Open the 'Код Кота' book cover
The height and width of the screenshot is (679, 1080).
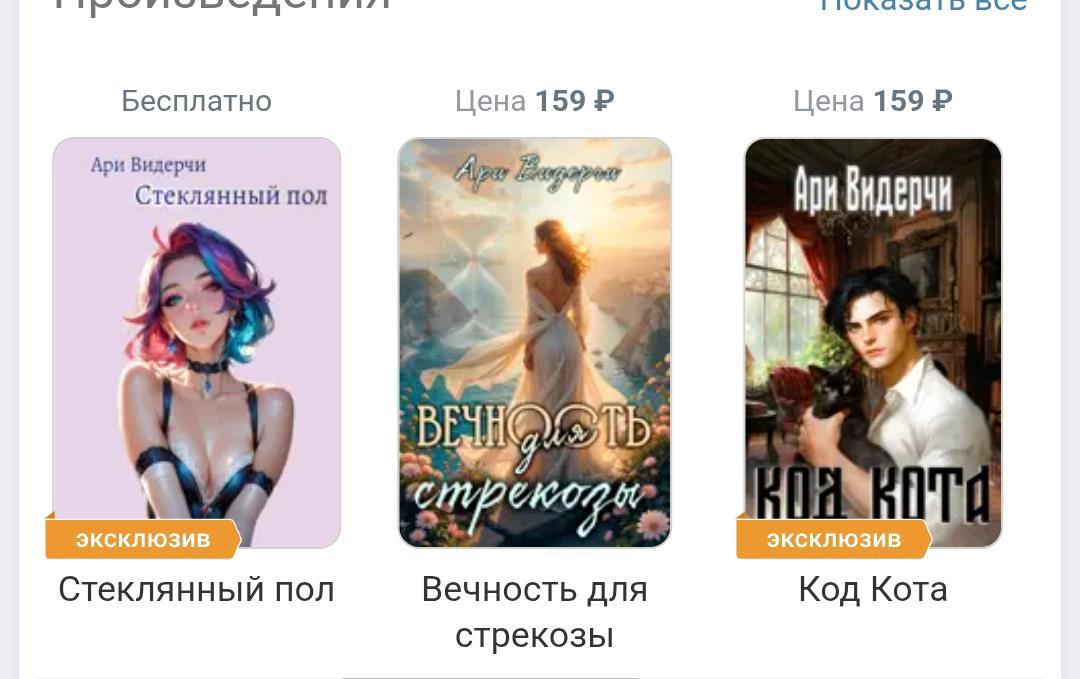[x=873, y=342]
